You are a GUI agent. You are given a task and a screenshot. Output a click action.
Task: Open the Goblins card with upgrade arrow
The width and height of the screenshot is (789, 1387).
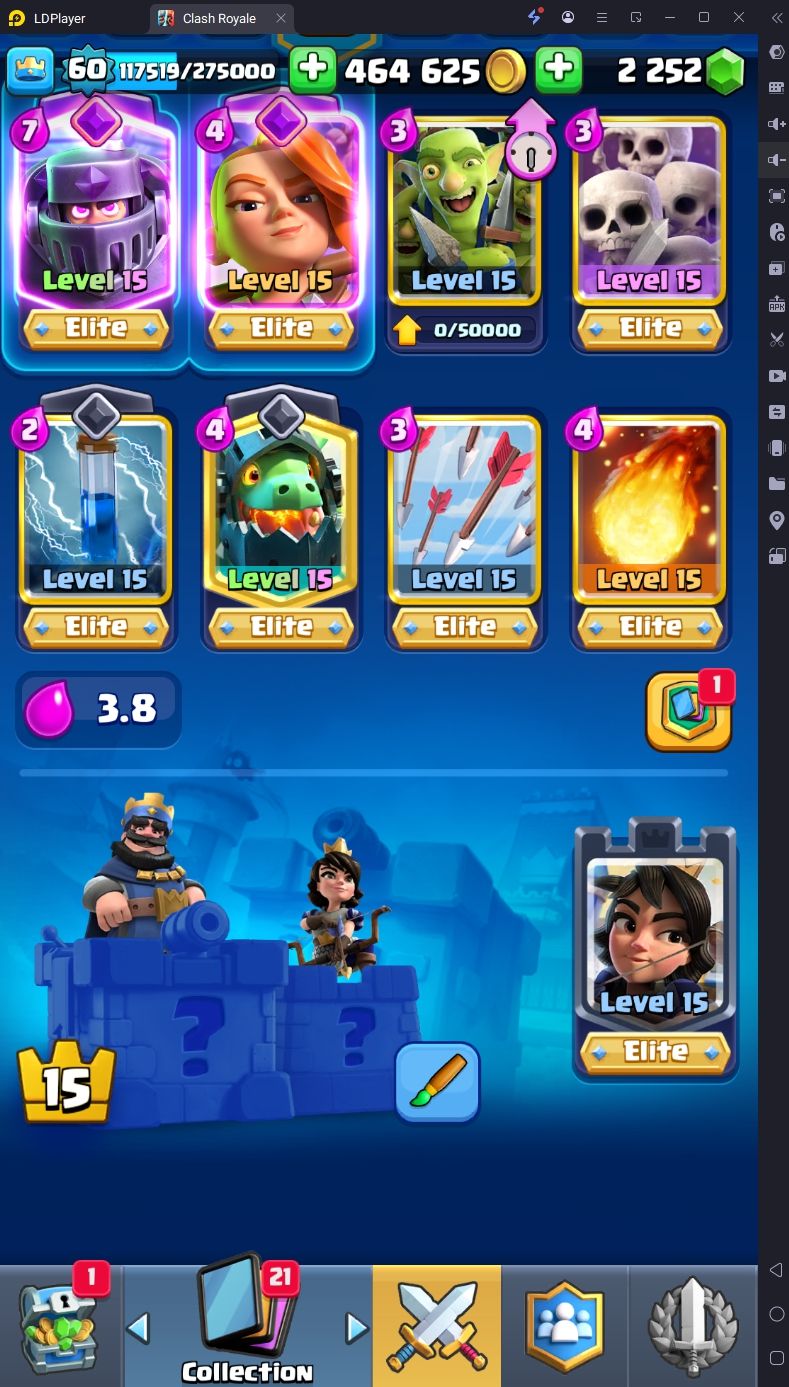(465, 232)
